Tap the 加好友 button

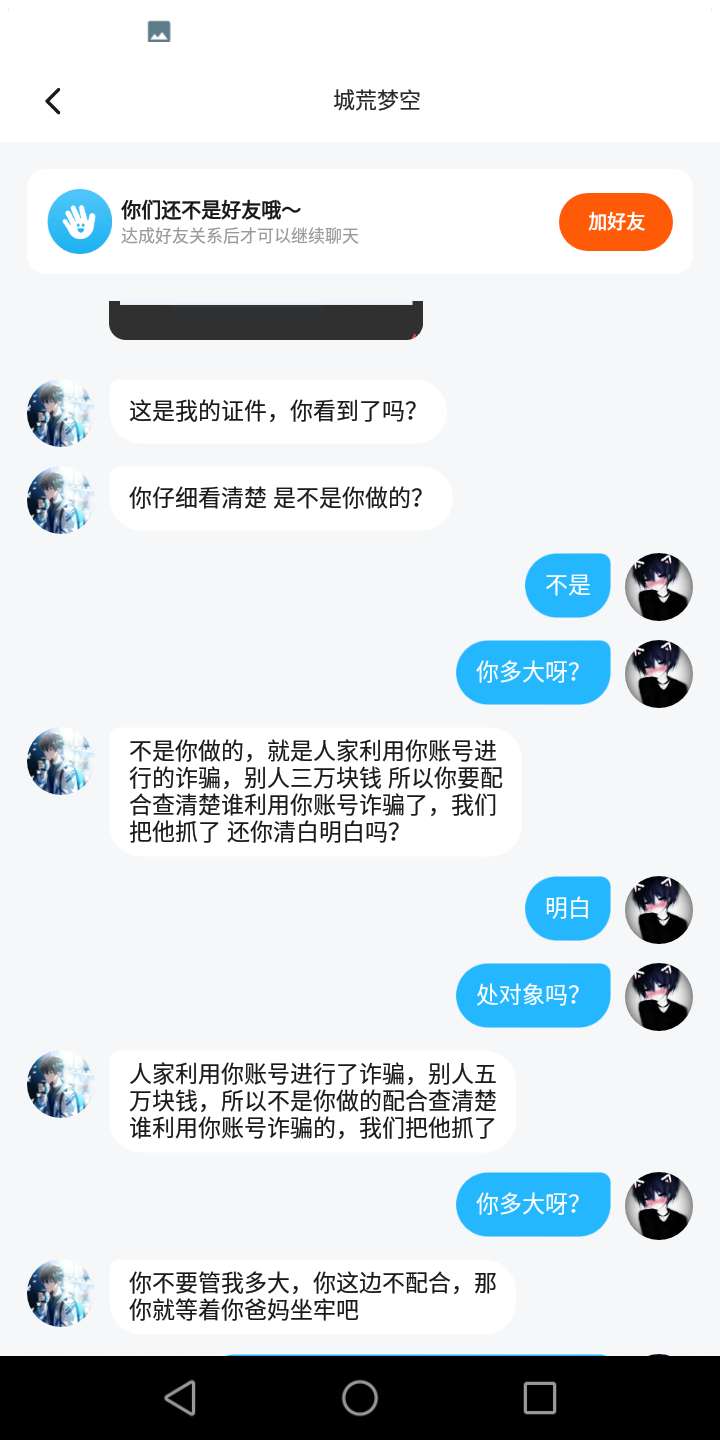point(615,222)
